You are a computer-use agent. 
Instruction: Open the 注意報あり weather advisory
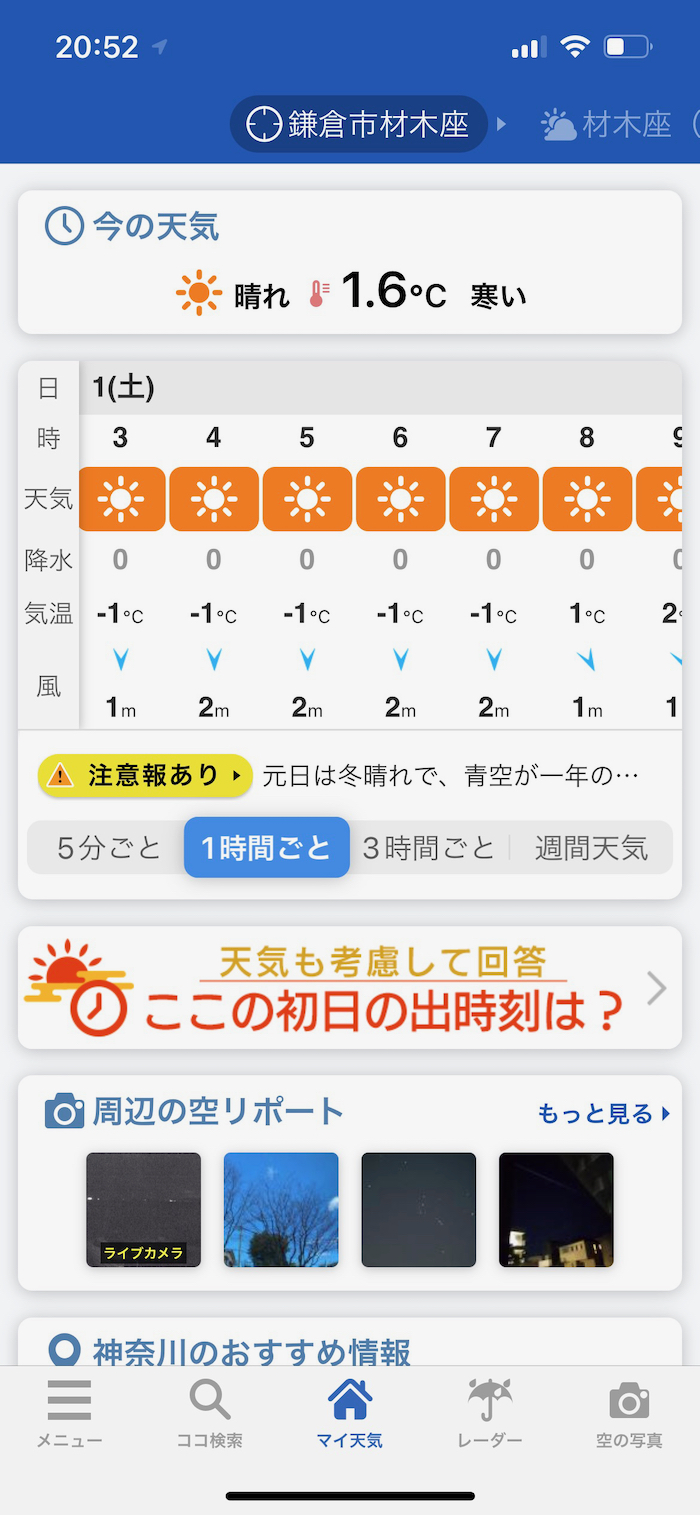[145, 776]
